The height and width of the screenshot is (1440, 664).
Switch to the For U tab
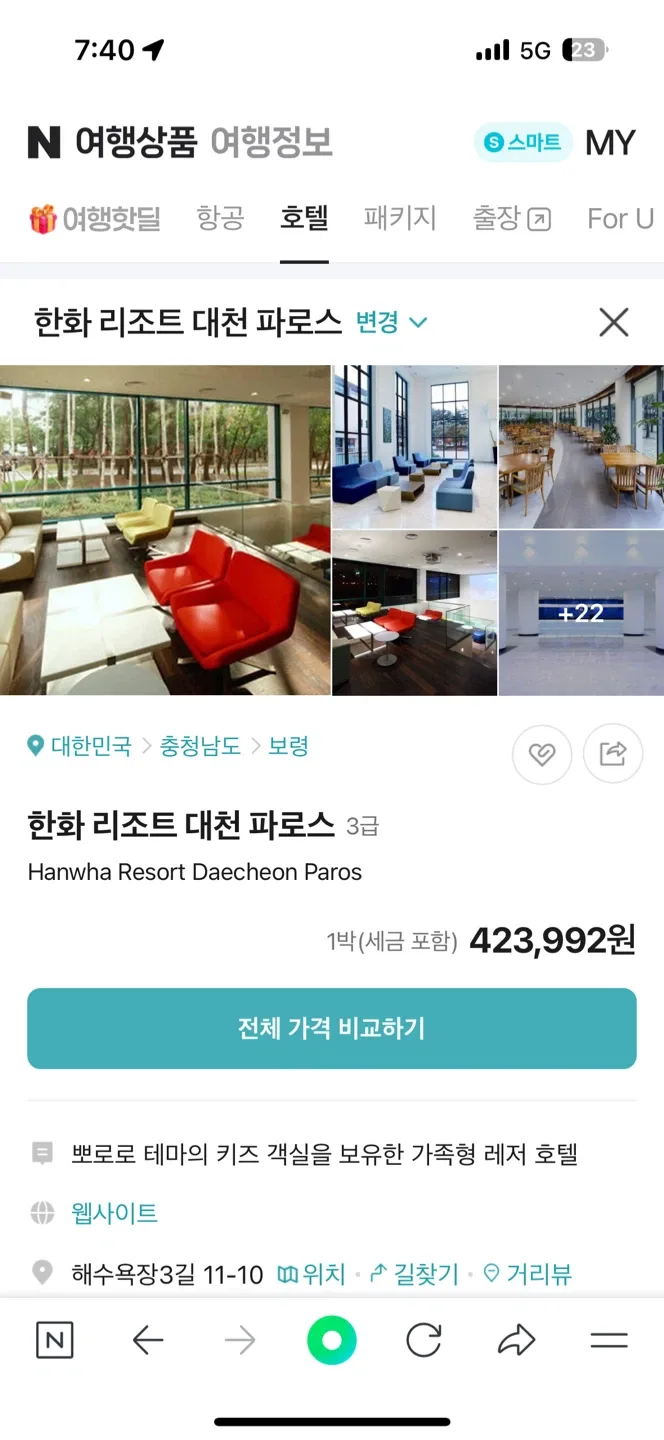click(x=619, y=218)
